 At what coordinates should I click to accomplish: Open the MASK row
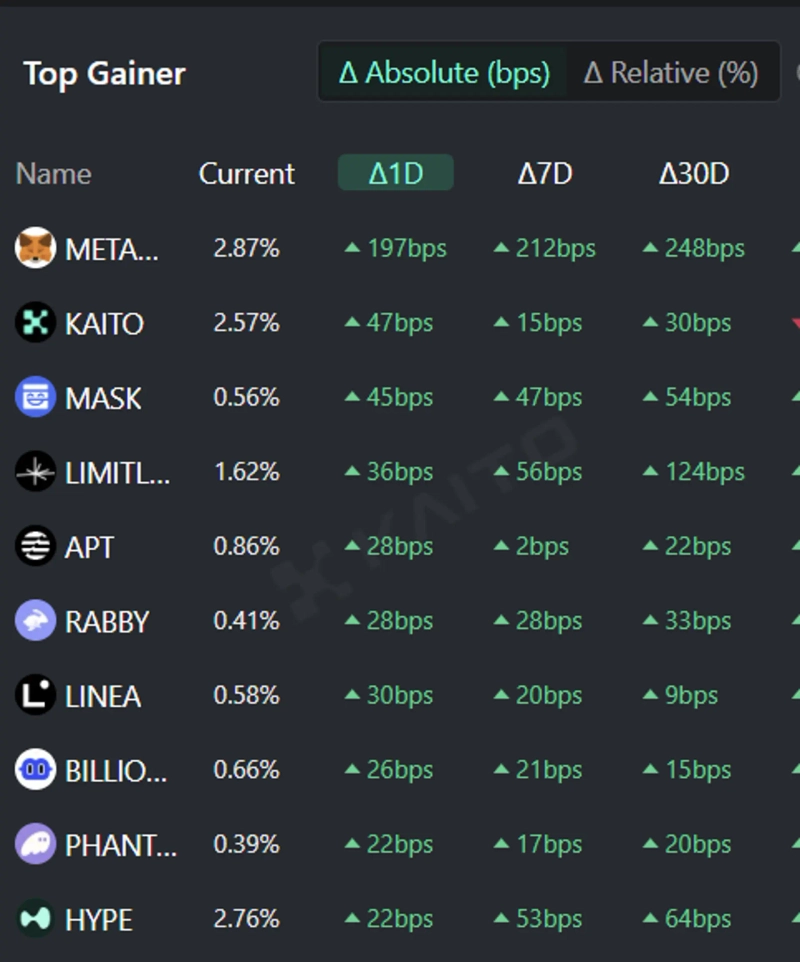point(103,398)
